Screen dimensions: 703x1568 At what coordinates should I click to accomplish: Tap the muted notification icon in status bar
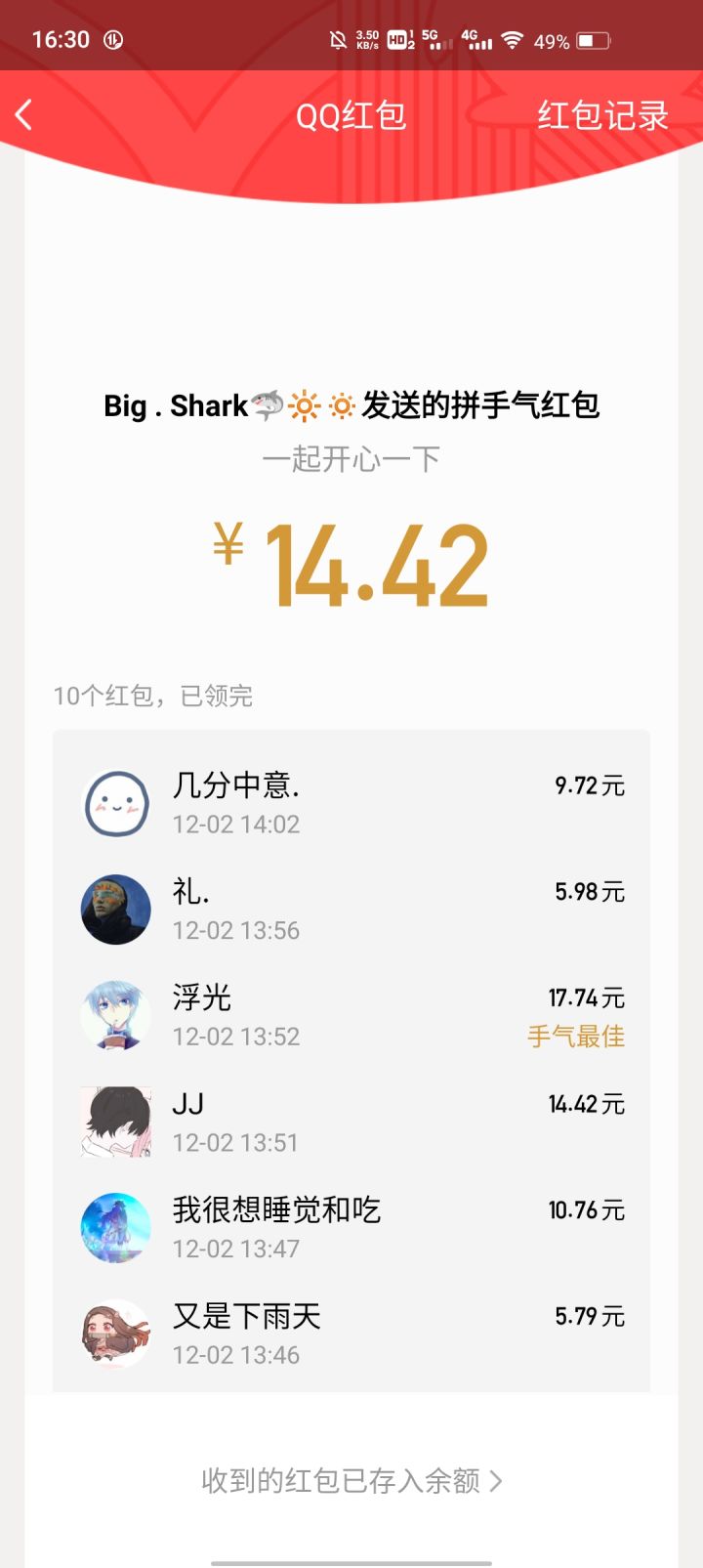point(337,37)
